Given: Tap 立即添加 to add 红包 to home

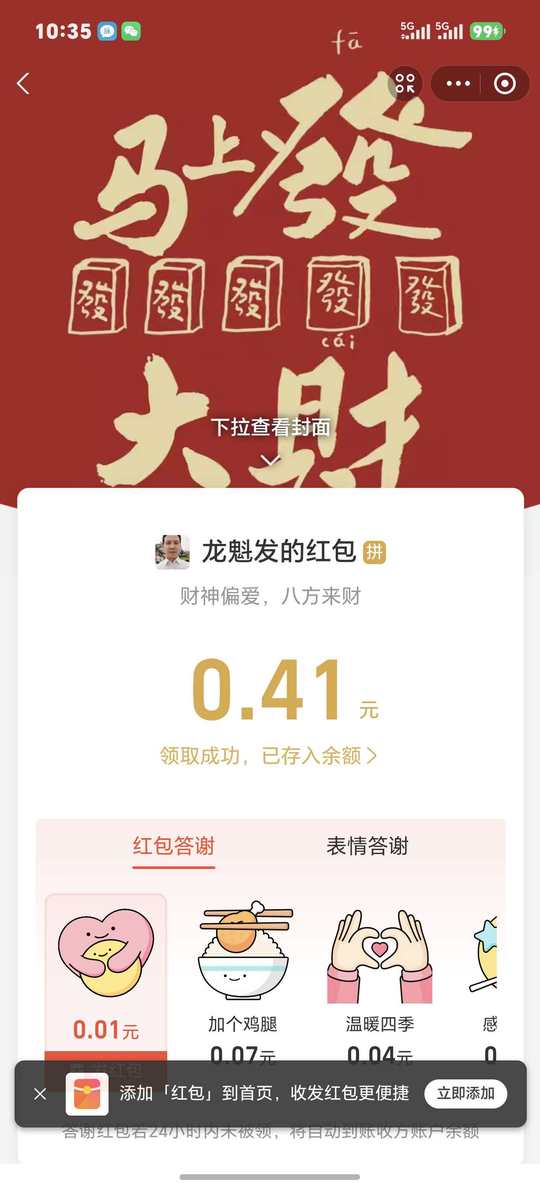Looking at the screenshot, I should 466,1093.
